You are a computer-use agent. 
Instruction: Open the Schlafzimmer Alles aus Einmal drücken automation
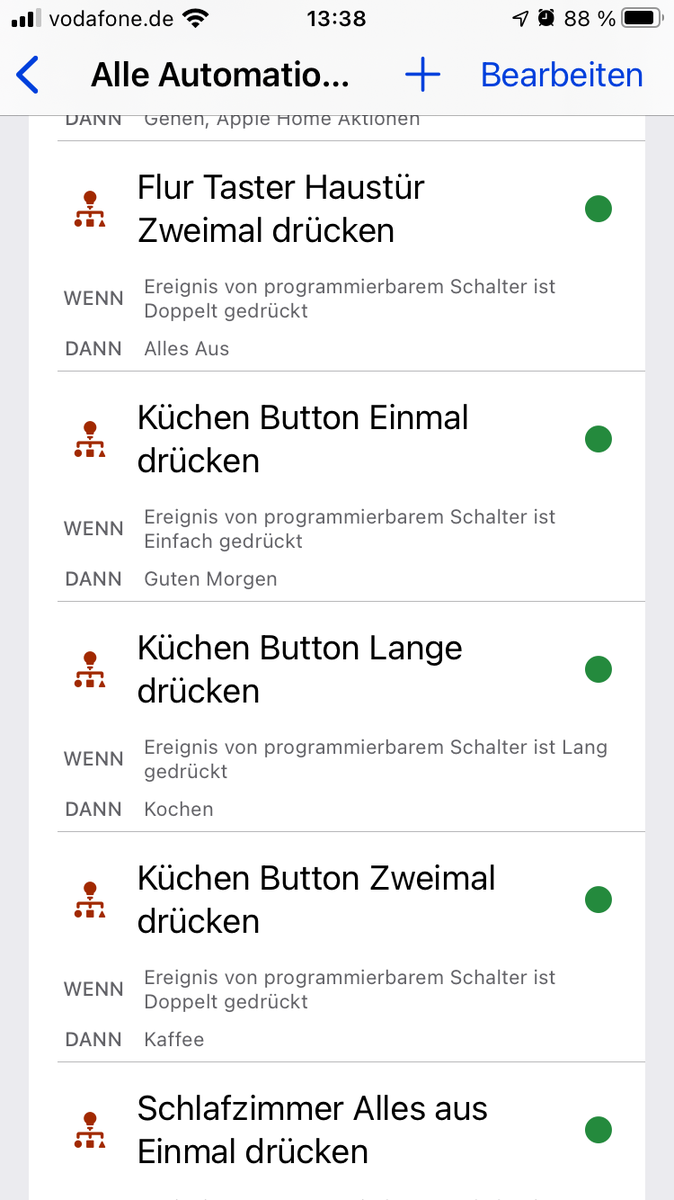point(312,1130)
